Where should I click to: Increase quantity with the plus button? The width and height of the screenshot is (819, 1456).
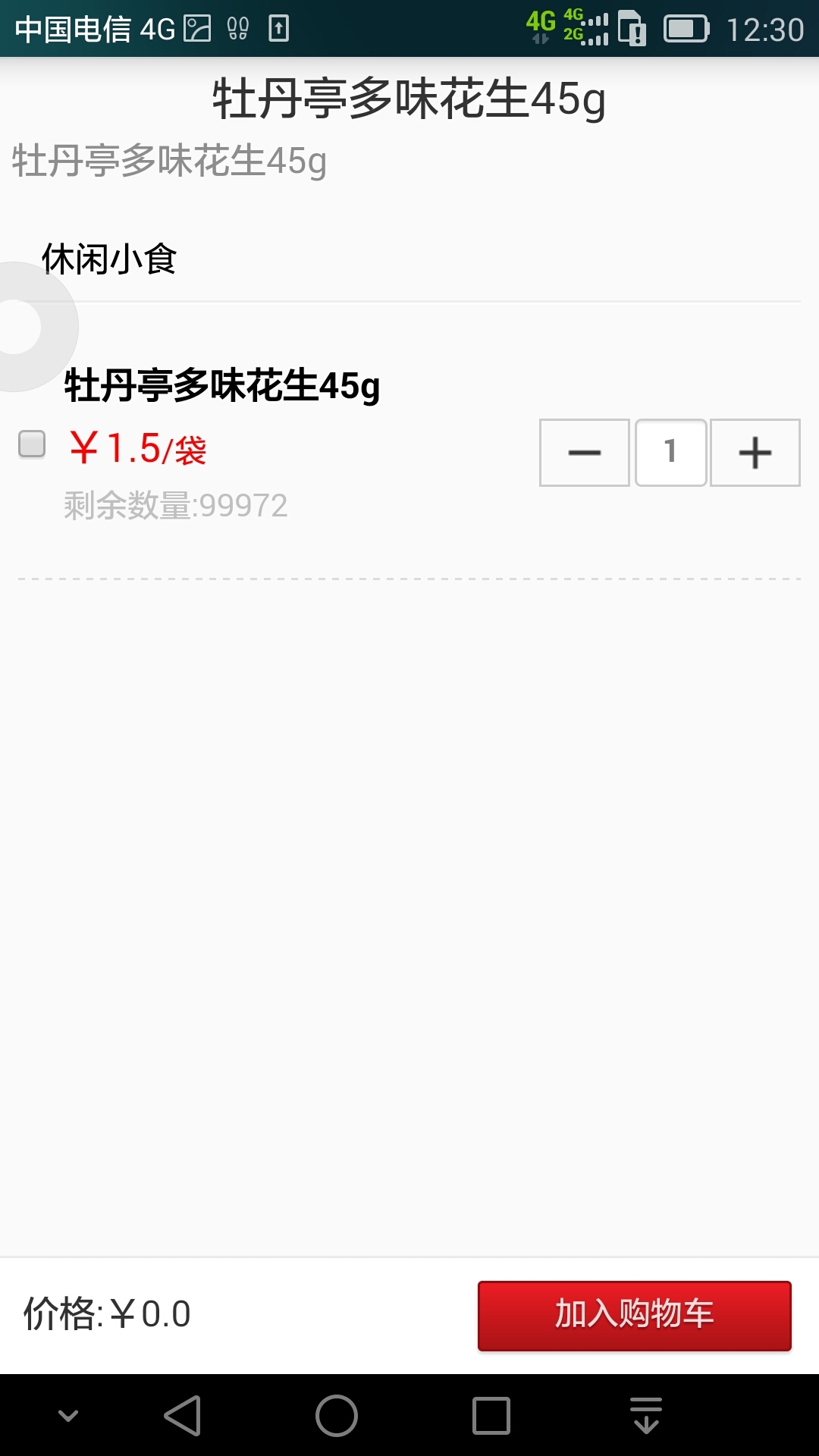(x=755, y=453)
